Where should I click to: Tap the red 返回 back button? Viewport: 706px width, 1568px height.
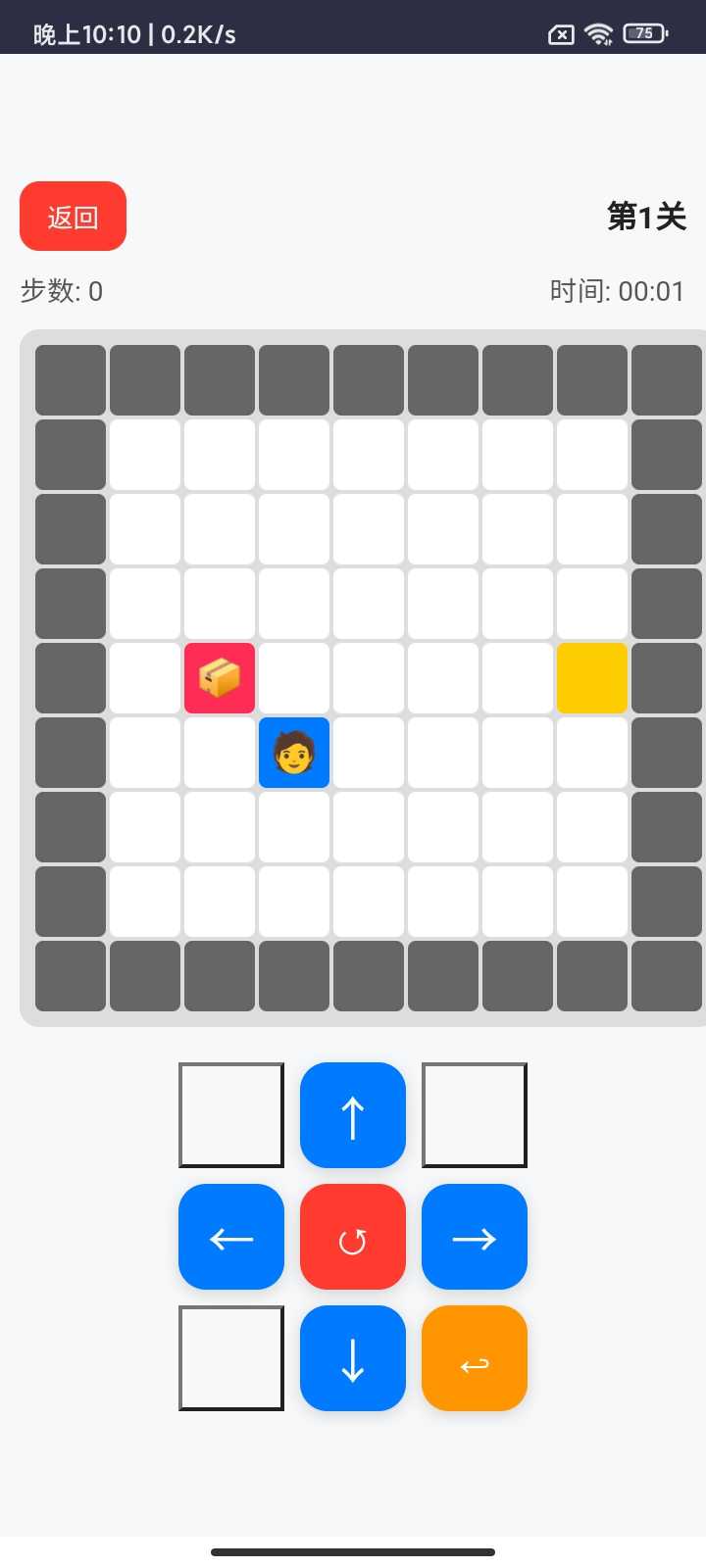coord(73,216)
